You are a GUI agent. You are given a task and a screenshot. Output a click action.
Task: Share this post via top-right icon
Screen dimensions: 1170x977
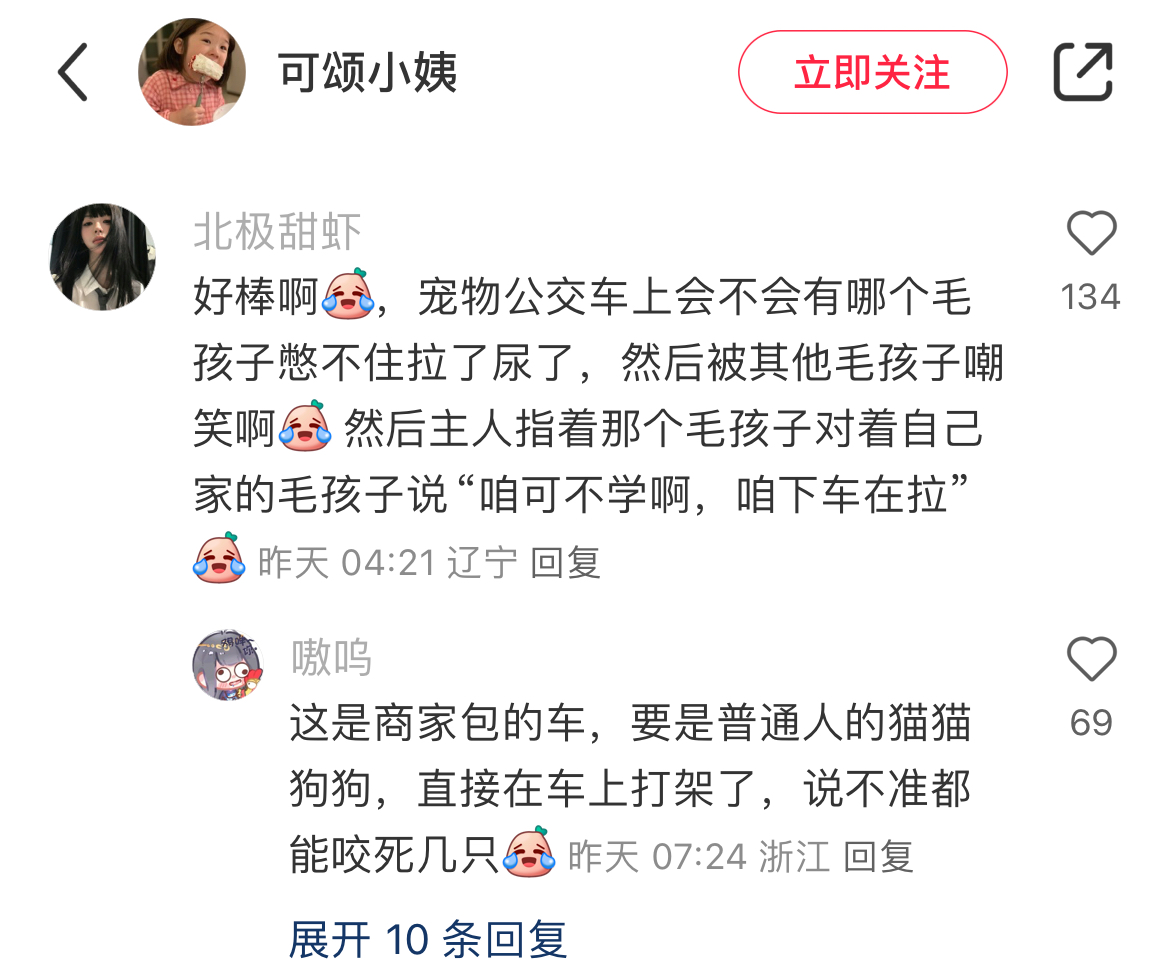(x=1083, y=72)
